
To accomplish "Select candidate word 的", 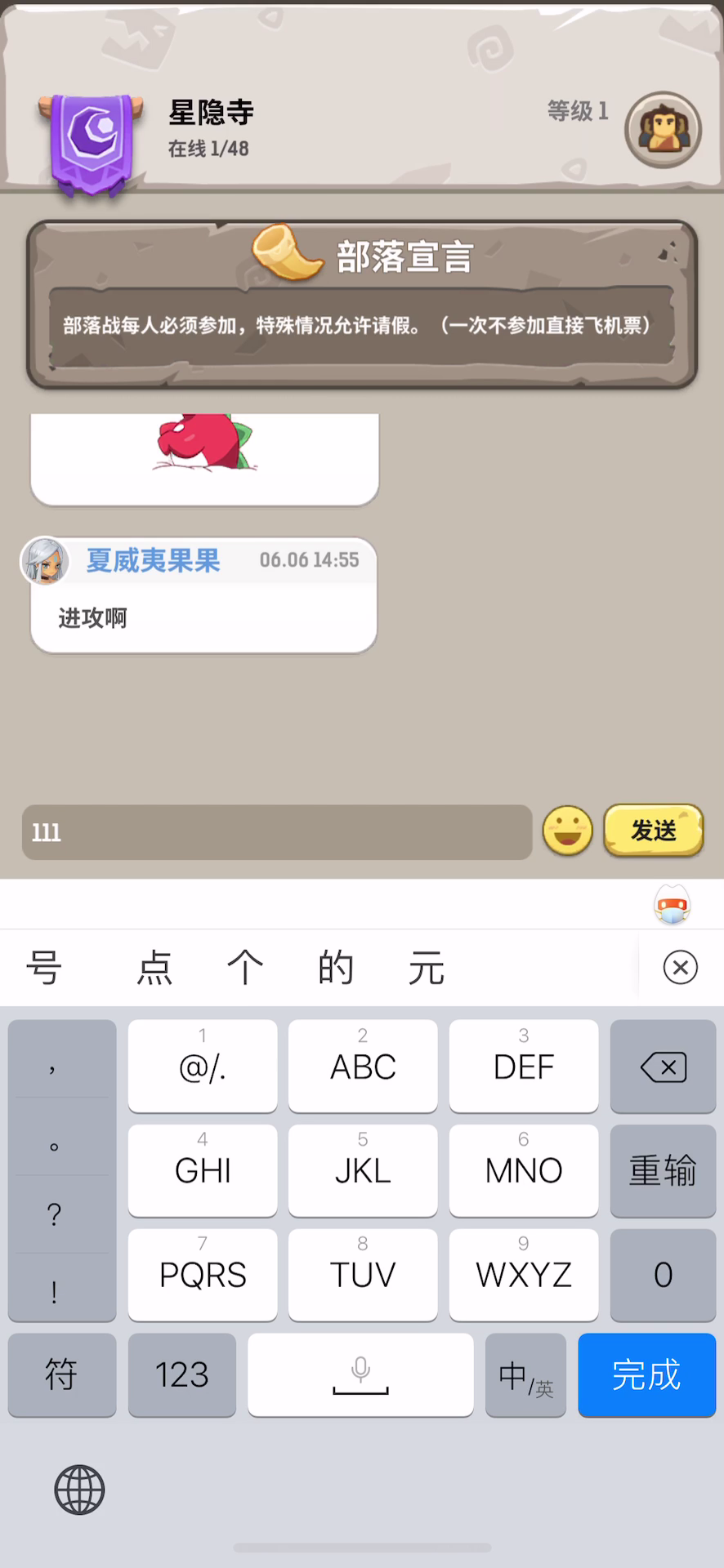I will tap(336, 968).
